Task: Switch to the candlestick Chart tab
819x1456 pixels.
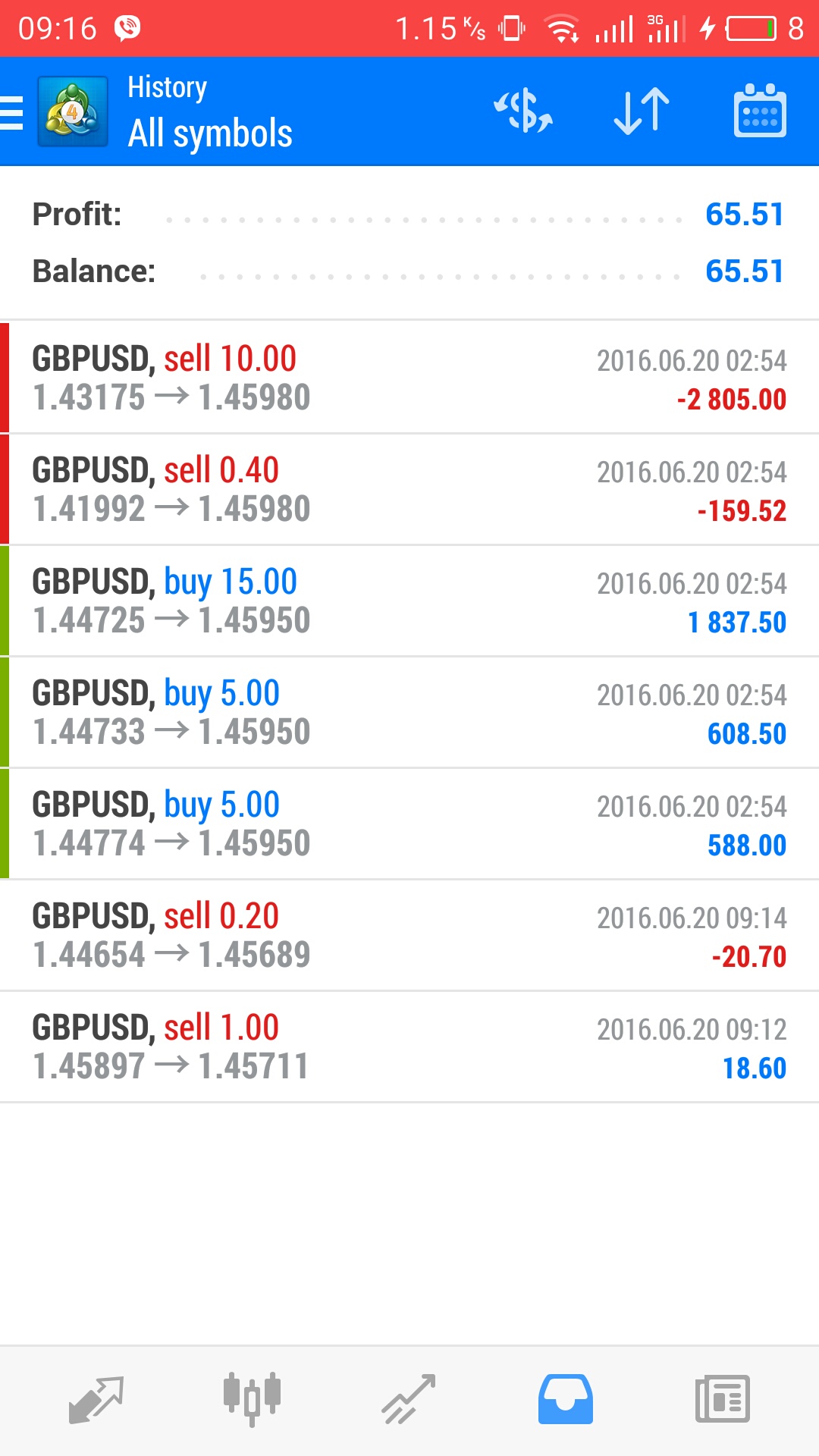Action: [253, 1399]
